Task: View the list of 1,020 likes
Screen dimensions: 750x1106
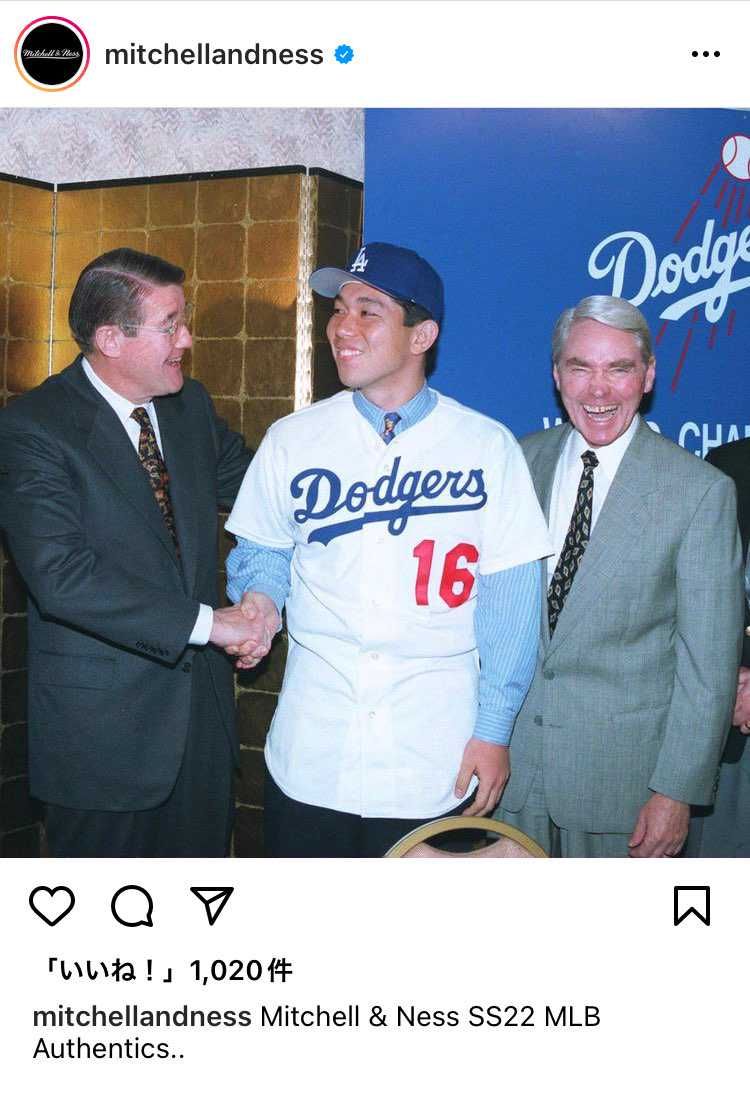Action: coord(164,969)
